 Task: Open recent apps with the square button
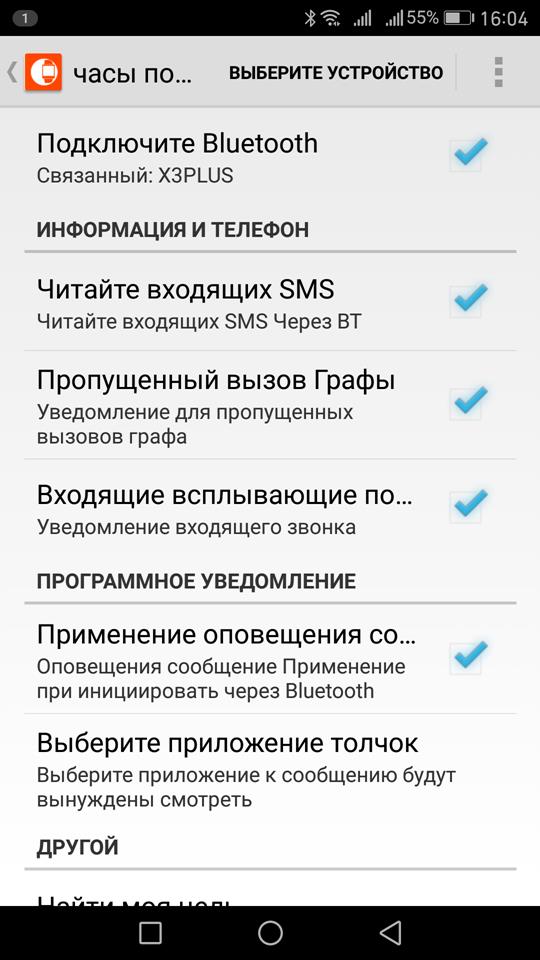coord(150,932)
